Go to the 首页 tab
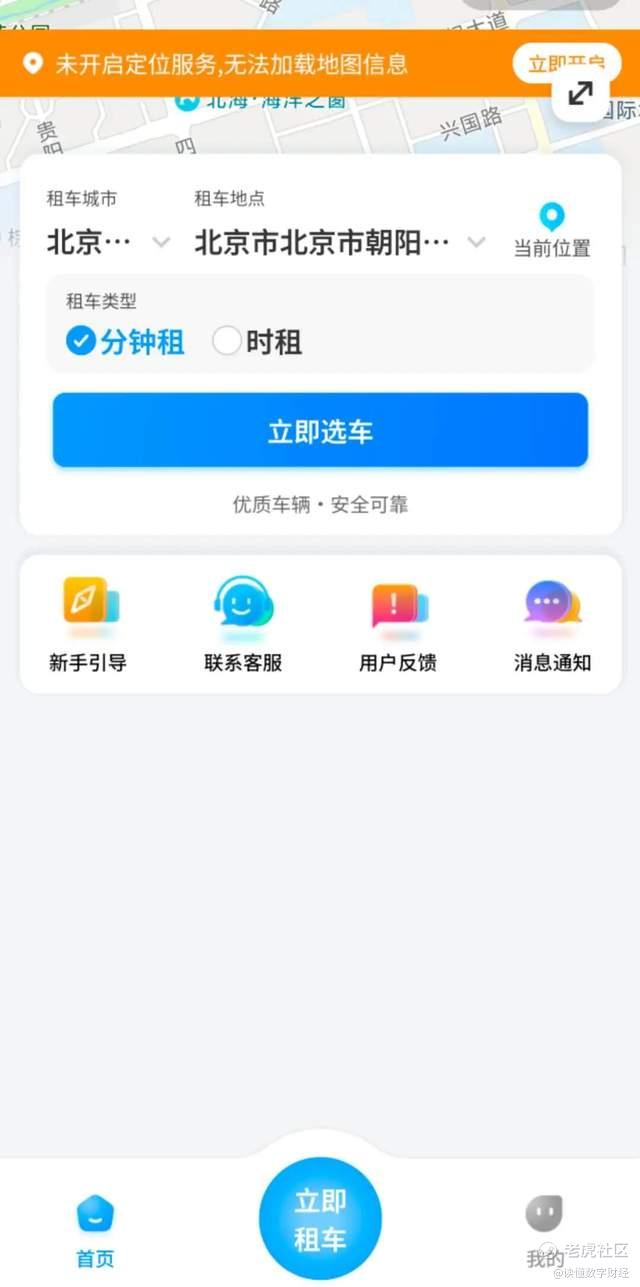 tap(96, 1230)
